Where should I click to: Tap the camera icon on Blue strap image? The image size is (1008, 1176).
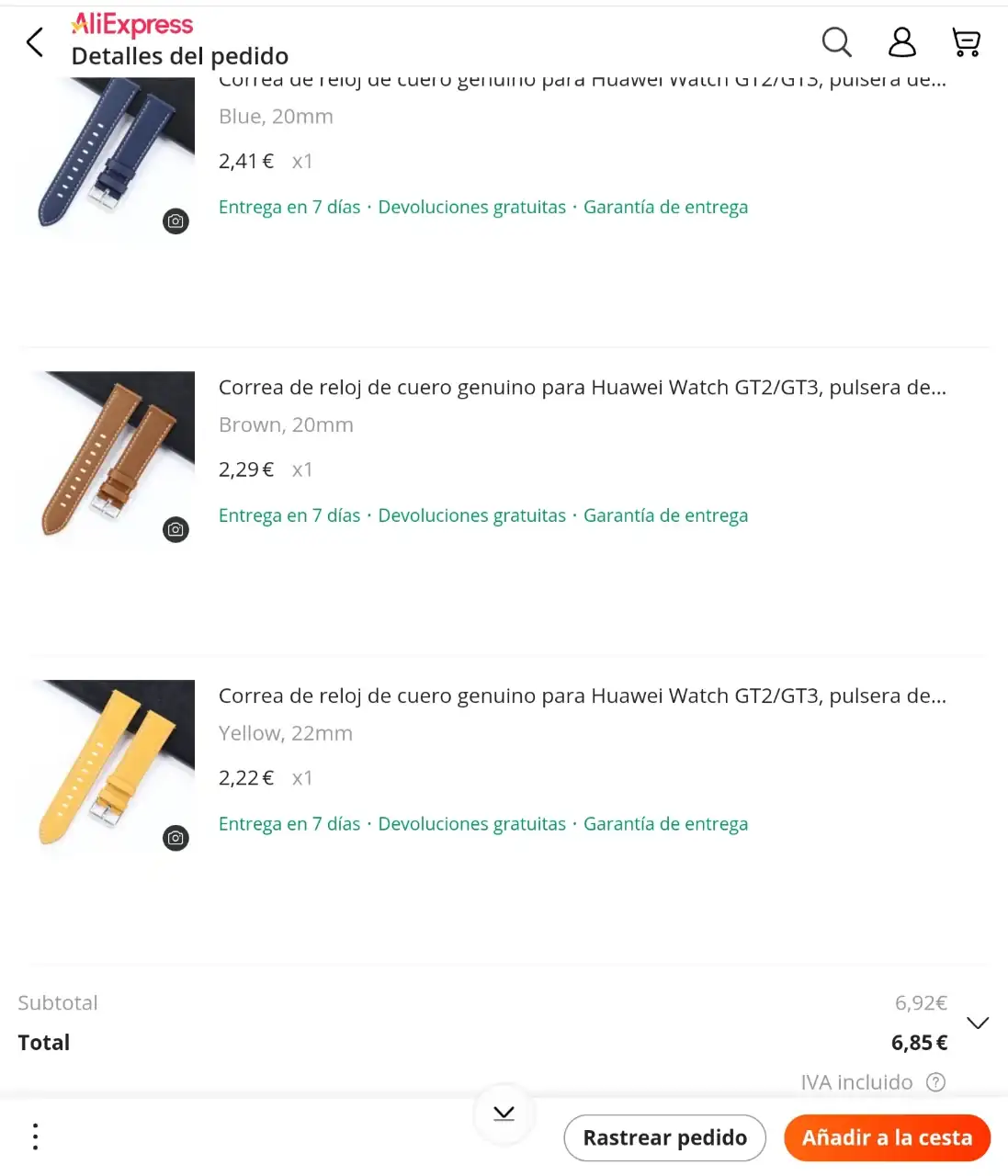176,220
